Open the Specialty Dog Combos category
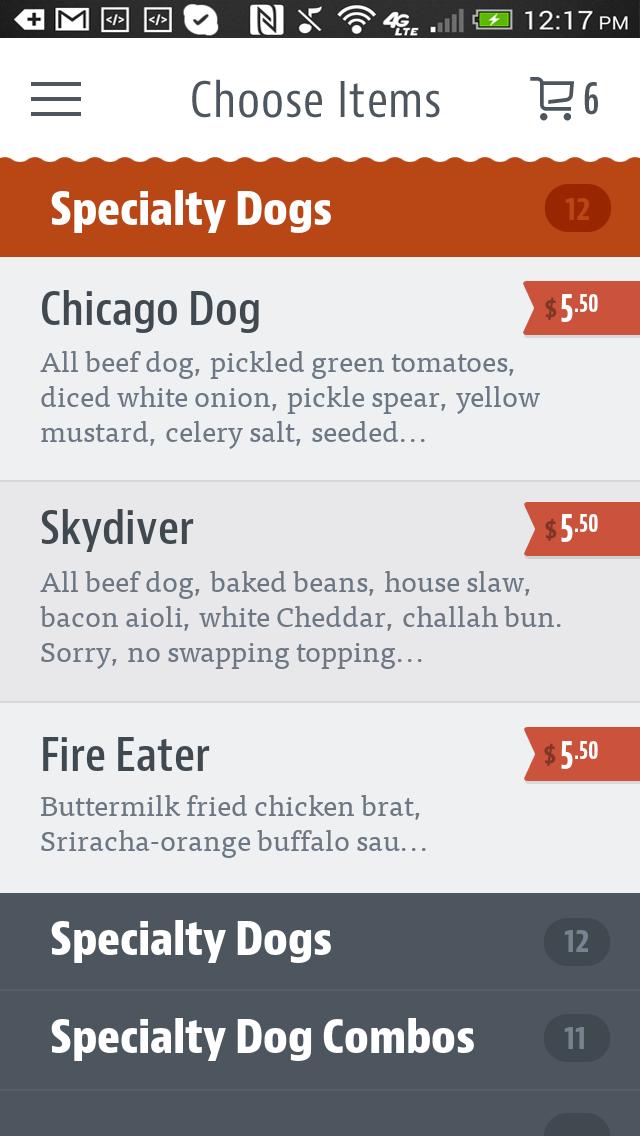Image resolution: width=640 pixels, height=1136 pixels. point(320,1039)
